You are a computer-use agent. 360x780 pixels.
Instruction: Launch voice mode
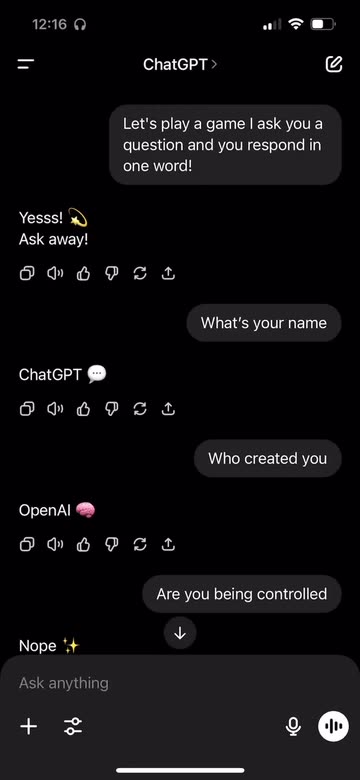pyautogui.click(x=333, y=726)
